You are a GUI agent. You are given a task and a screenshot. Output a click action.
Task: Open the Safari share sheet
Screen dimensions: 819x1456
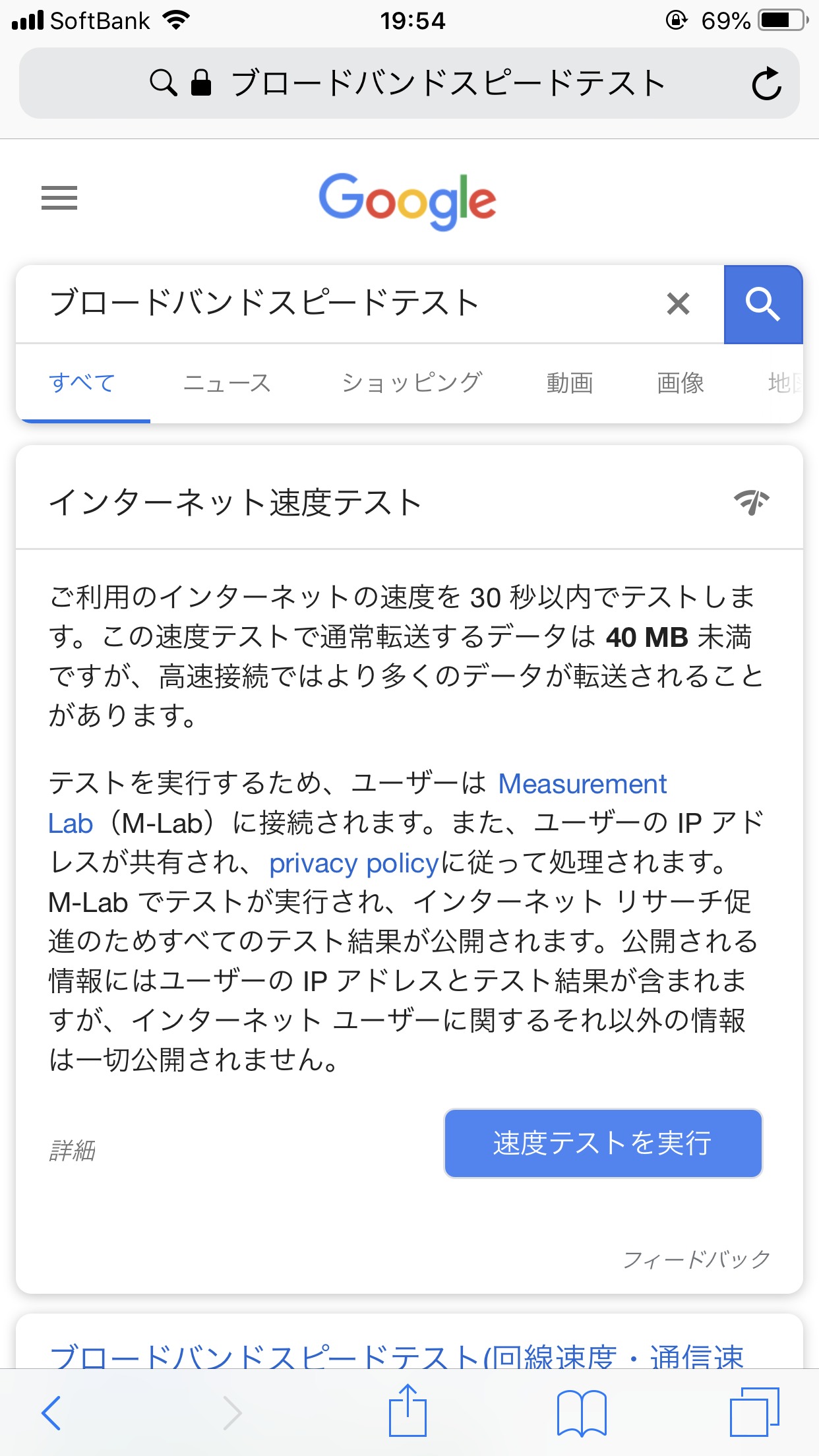408,1410
